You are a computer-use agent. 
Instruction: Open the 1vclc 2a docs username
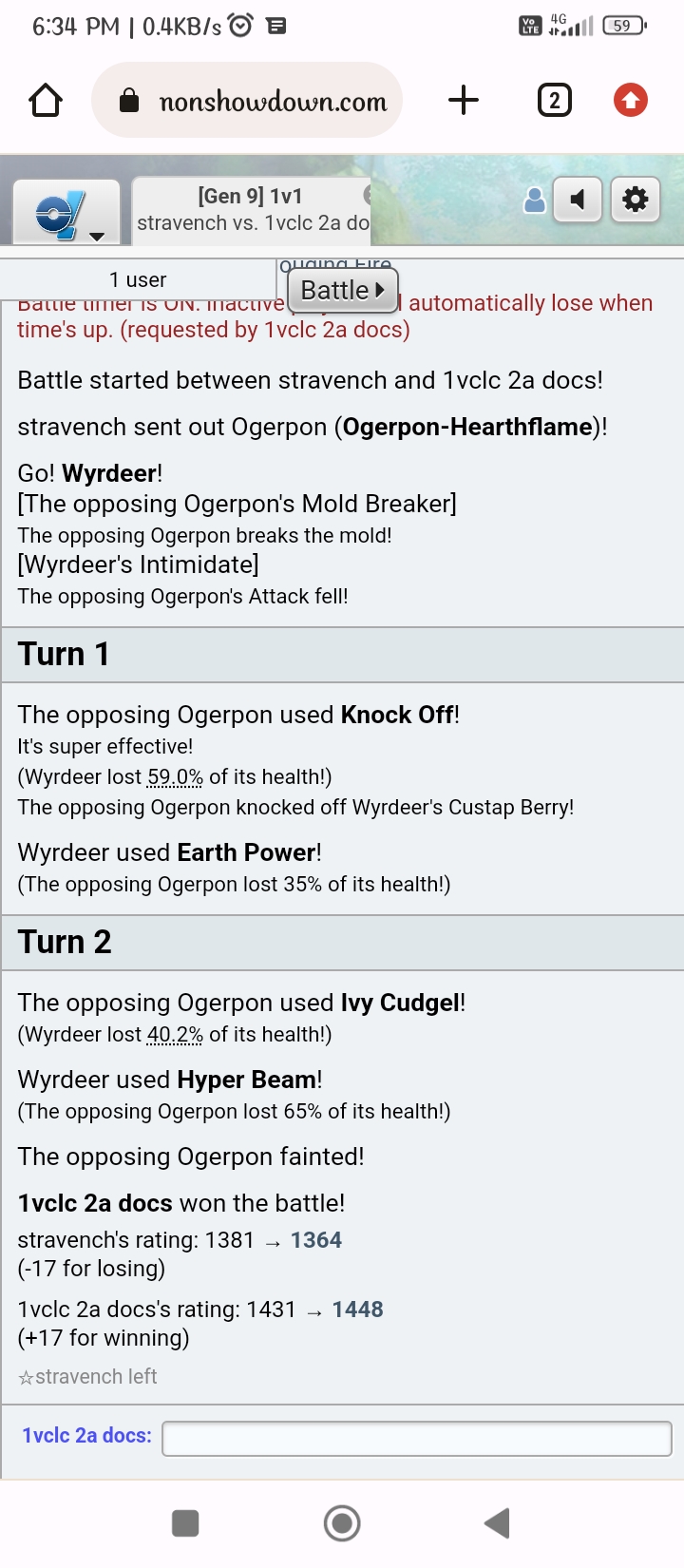(x=86, y=1436)
